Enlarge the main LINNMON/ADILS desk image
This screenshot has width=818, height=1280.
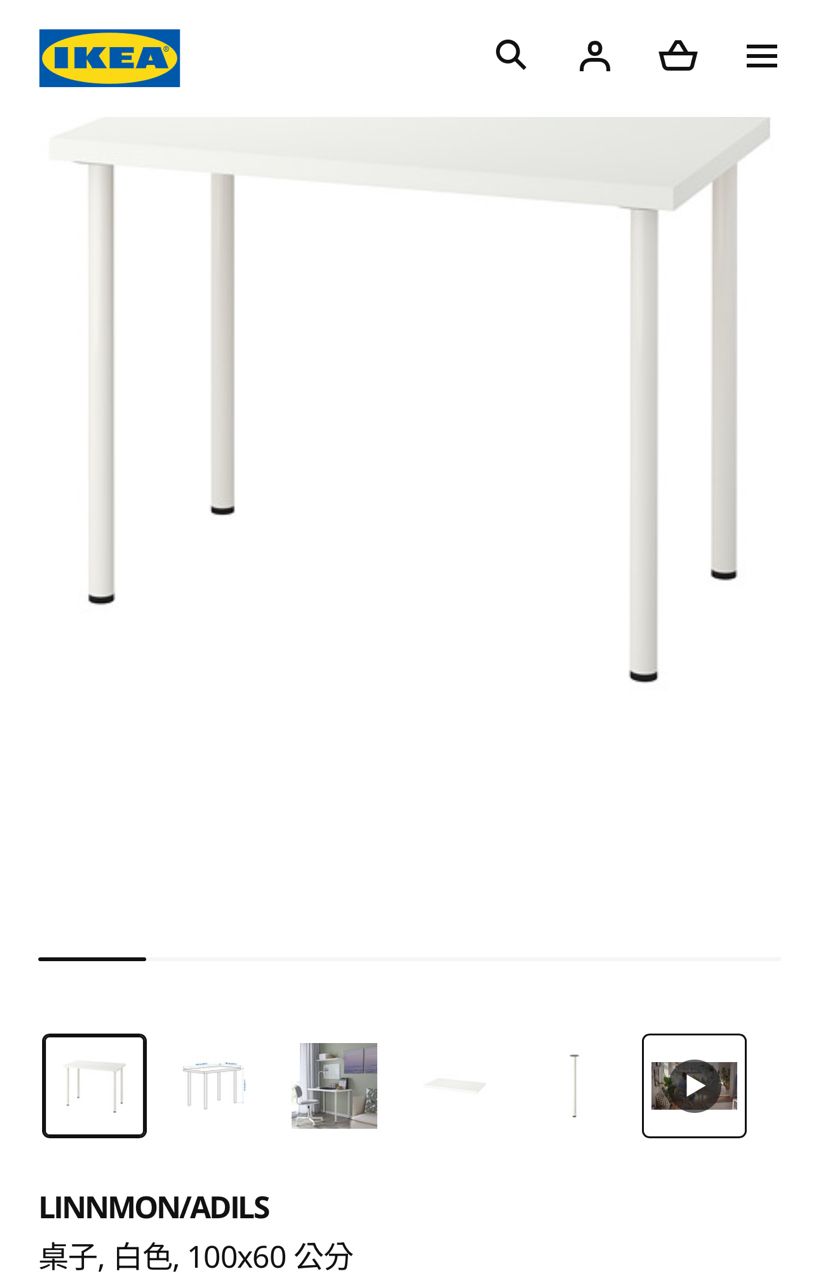(409, 400)
